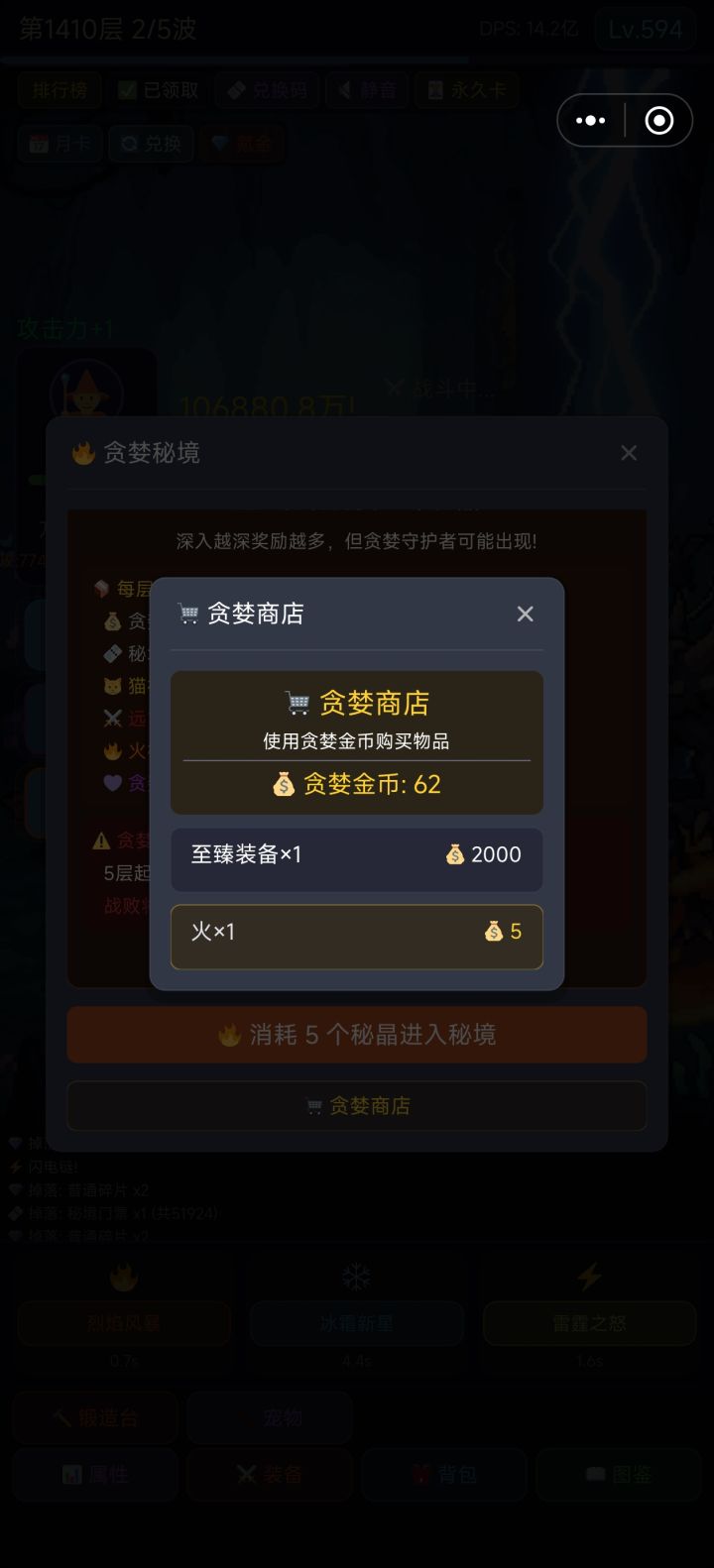Open the 贪婪商店 shop button
Viewport: 714px width, 1568px height.
[x=356, y=1106]
